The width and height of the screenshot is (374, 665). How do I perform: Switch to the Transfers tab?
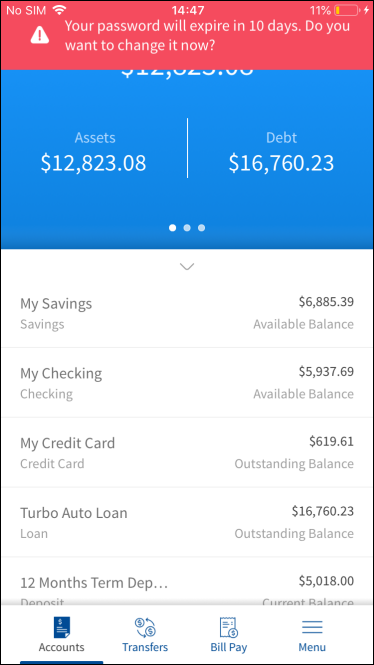[x=145, y=635]
